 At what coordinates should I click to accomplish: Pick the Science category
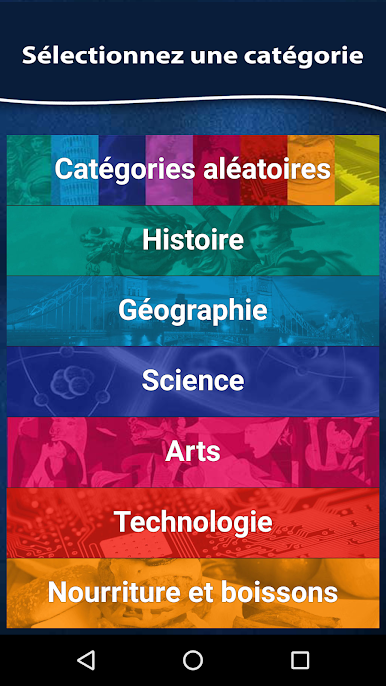[x=193, y=381]
